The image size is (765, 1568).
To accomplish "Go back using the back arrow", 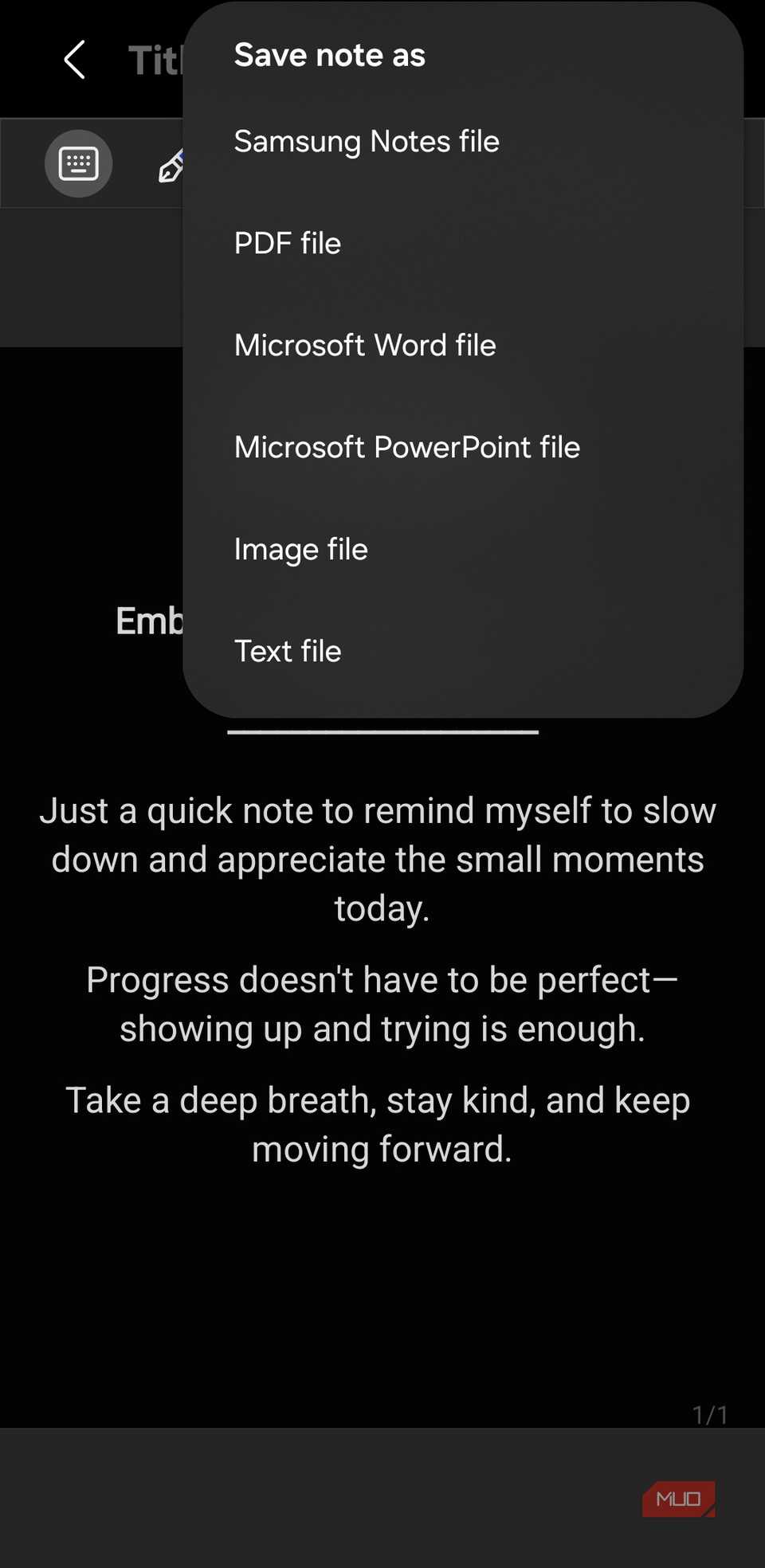I will [x=73, y=59].
